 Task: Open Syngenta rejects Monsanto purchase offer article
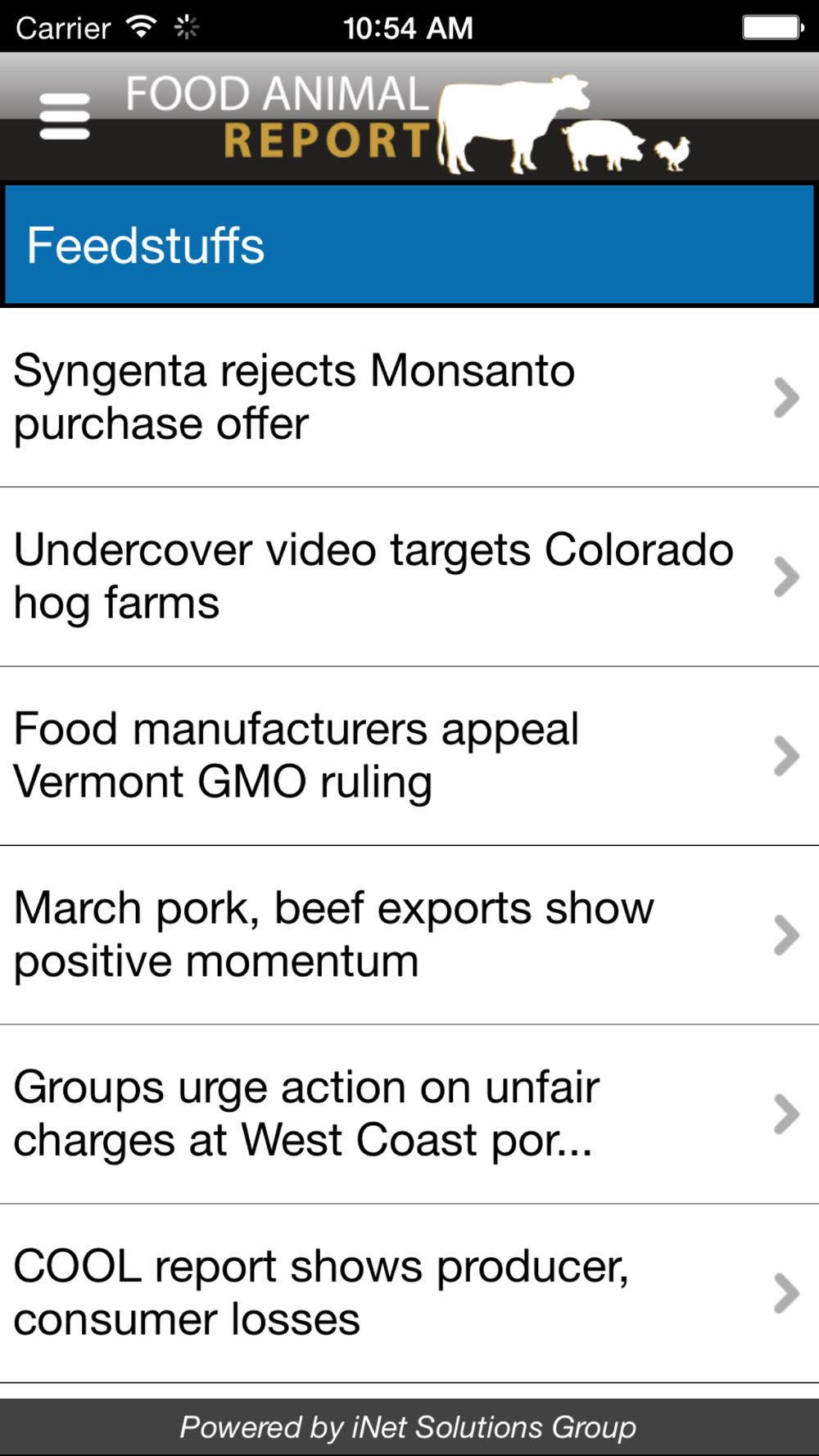click(x=409, y=398)
